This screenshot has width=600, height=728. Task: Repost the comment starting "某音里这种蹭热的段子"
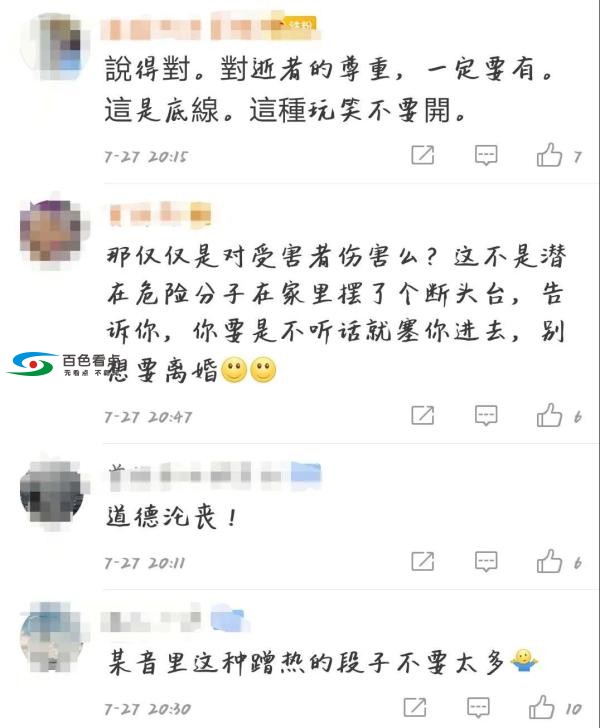(423, 706)
